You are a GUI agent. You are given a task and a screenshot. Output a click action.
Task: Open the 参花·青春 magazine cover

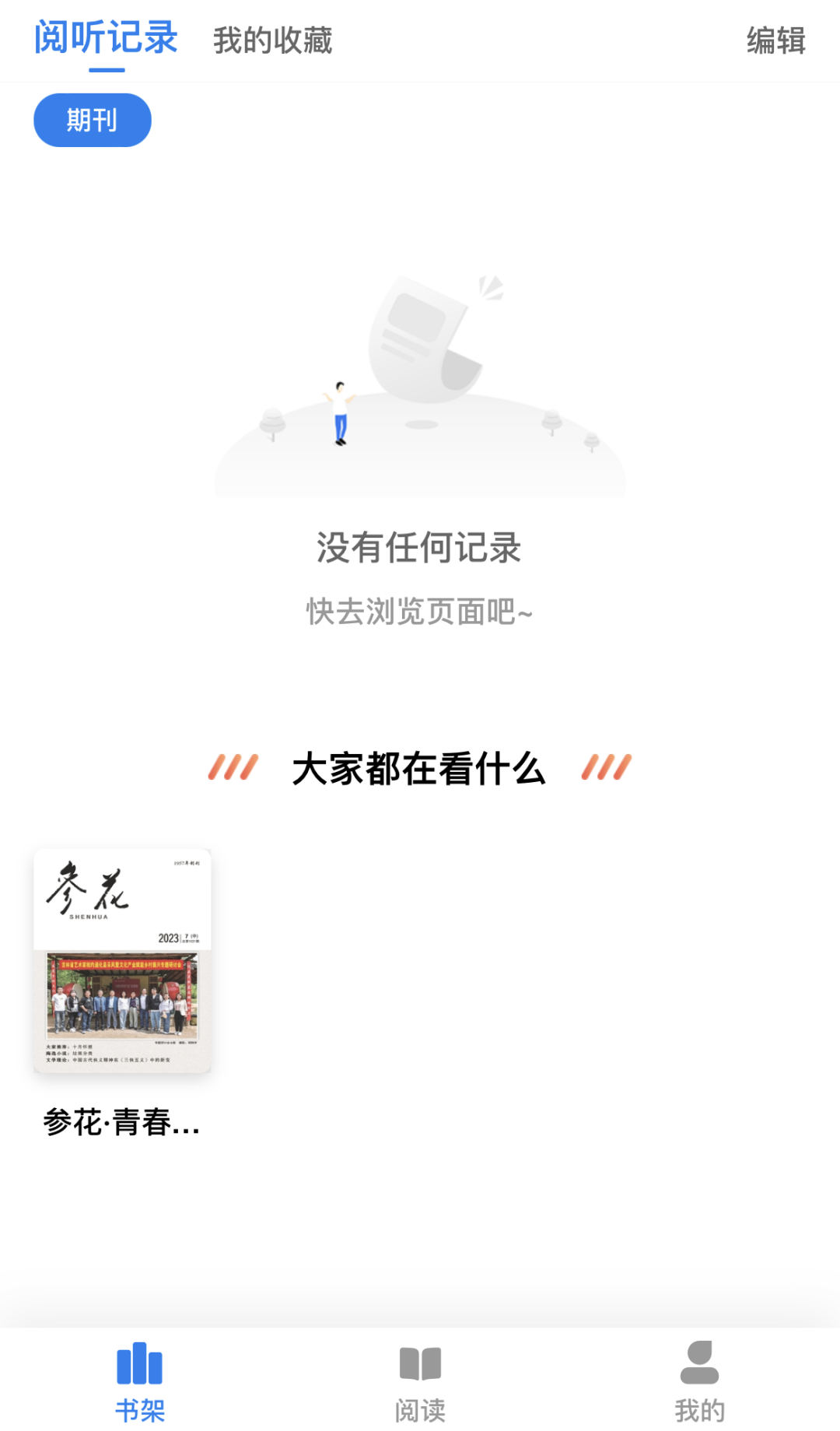tap(122, 961)
